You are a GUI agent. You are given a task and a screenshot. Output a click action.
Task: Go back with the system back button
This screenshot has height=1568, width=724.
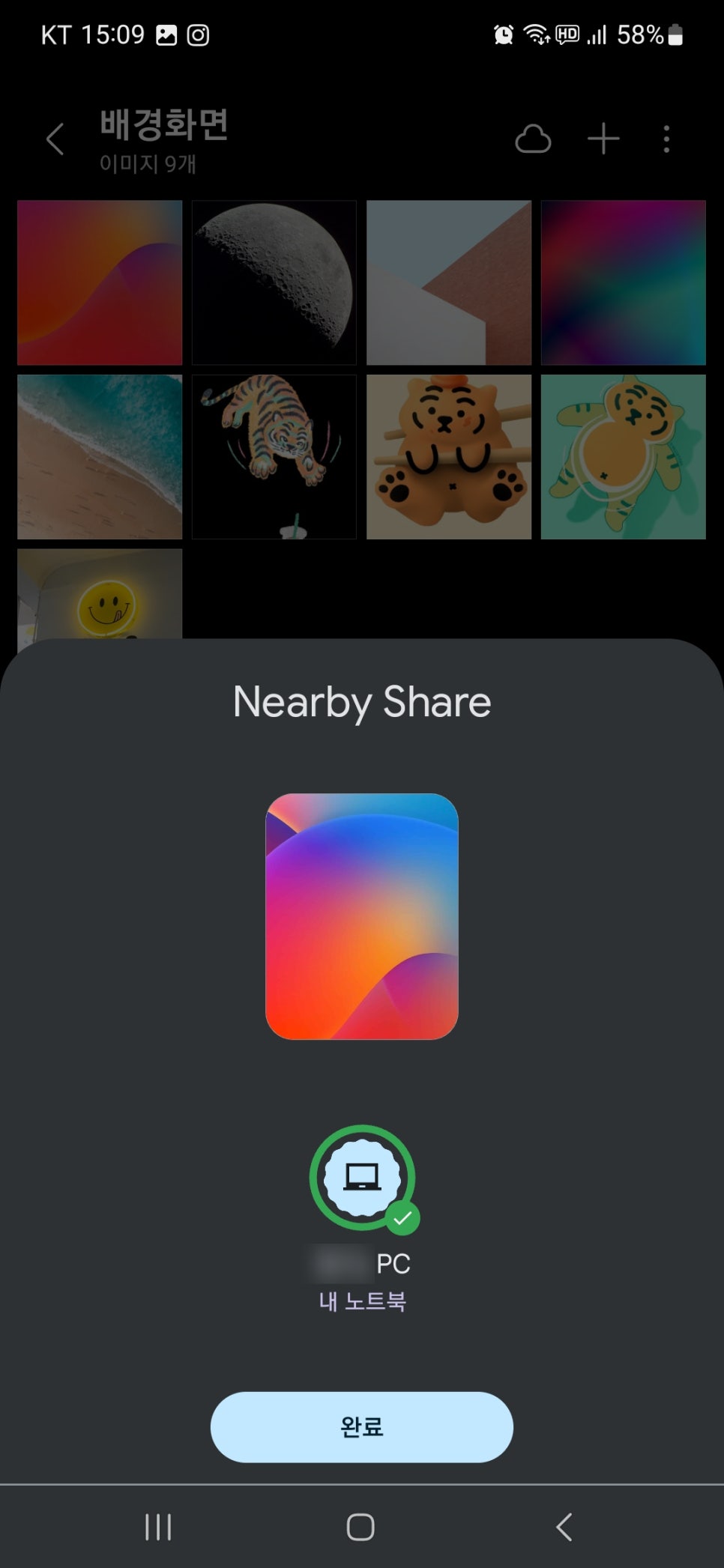(564, 1526)
